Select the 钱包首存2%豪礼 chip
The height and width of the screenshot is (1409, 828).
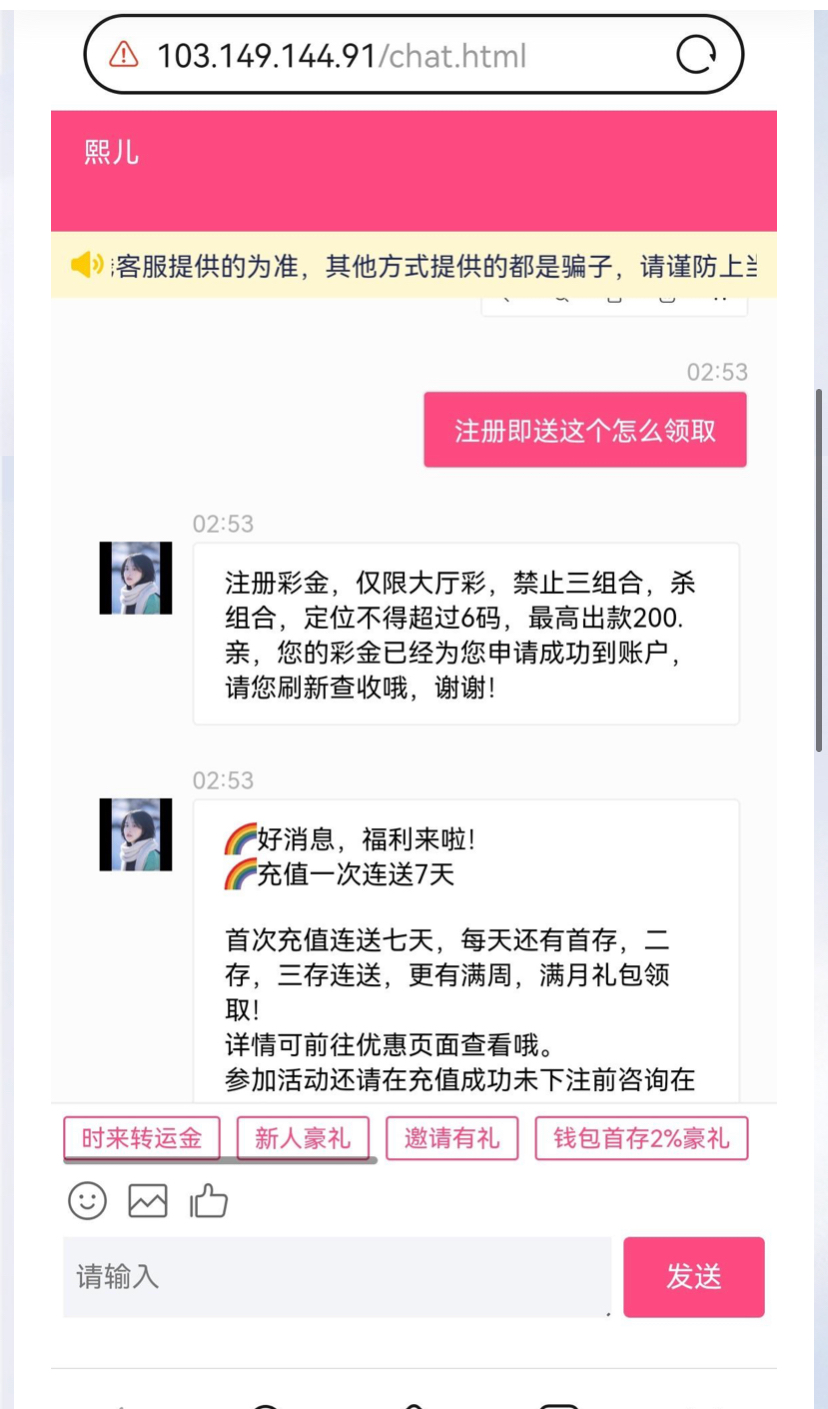pos(641,1138)
